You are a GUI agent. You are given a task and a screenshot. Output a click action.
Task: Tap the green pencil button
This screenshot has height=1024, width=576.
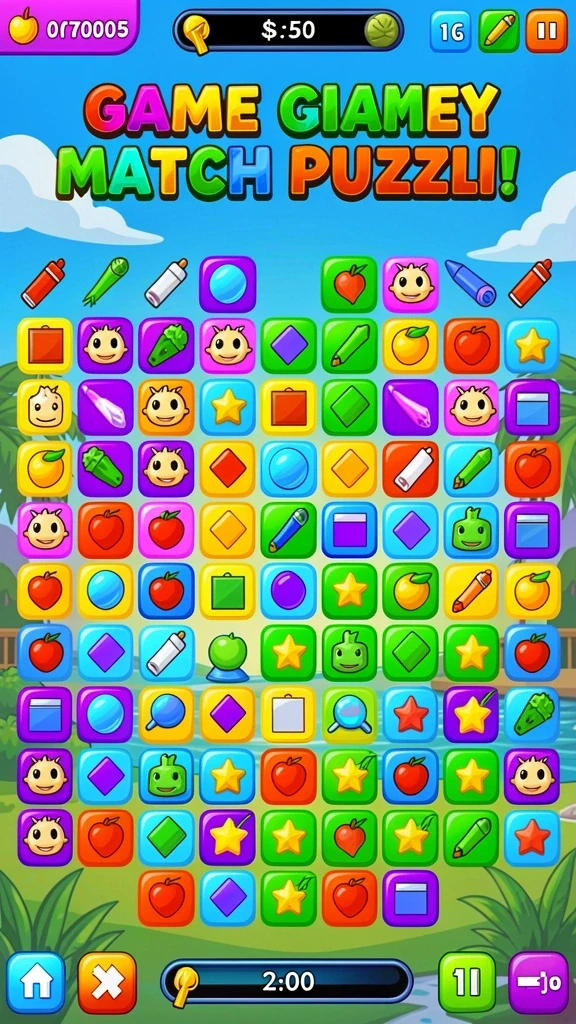tap(499, 31)
